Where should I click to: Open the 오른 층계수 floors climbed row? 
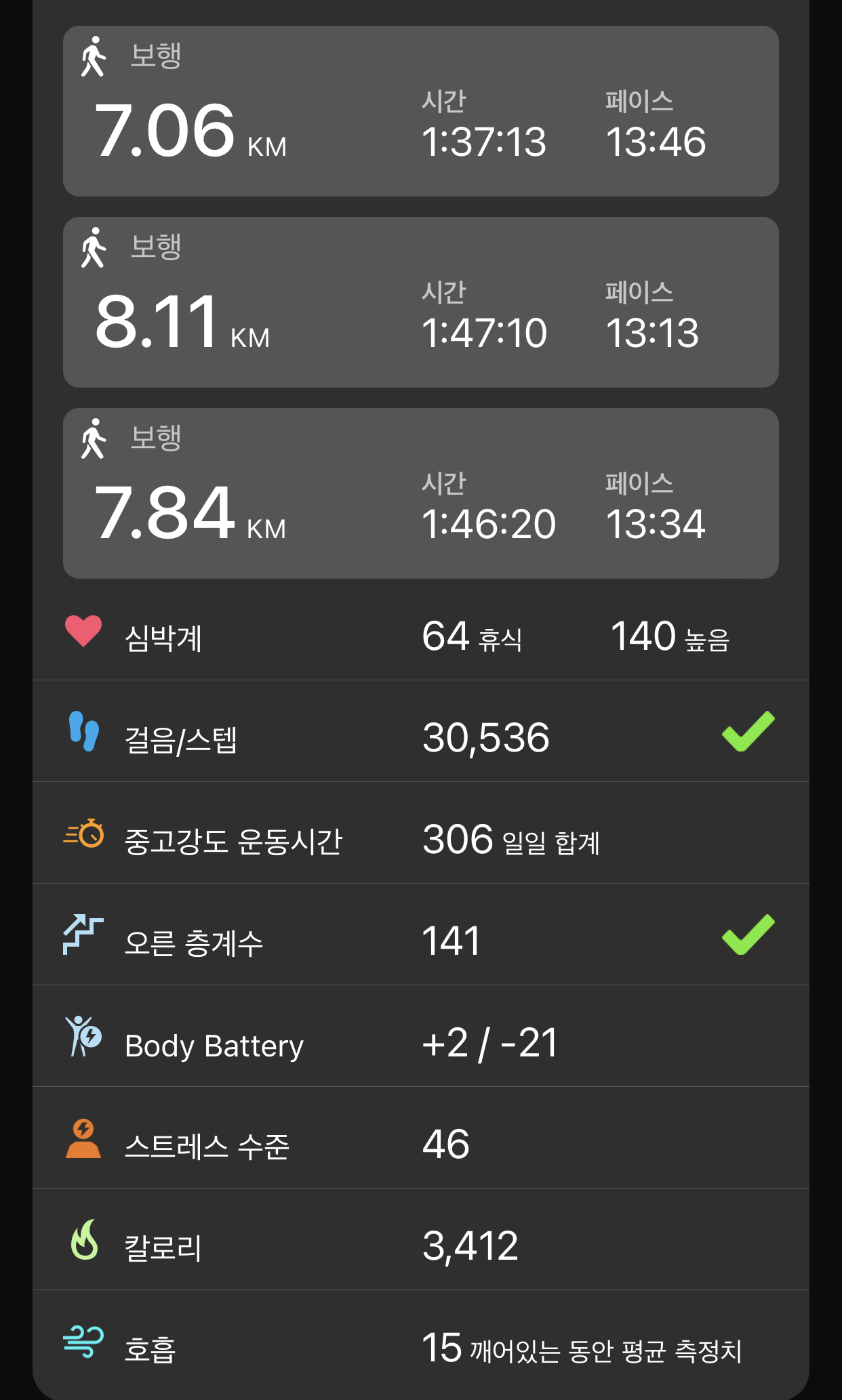pos(420,934)
